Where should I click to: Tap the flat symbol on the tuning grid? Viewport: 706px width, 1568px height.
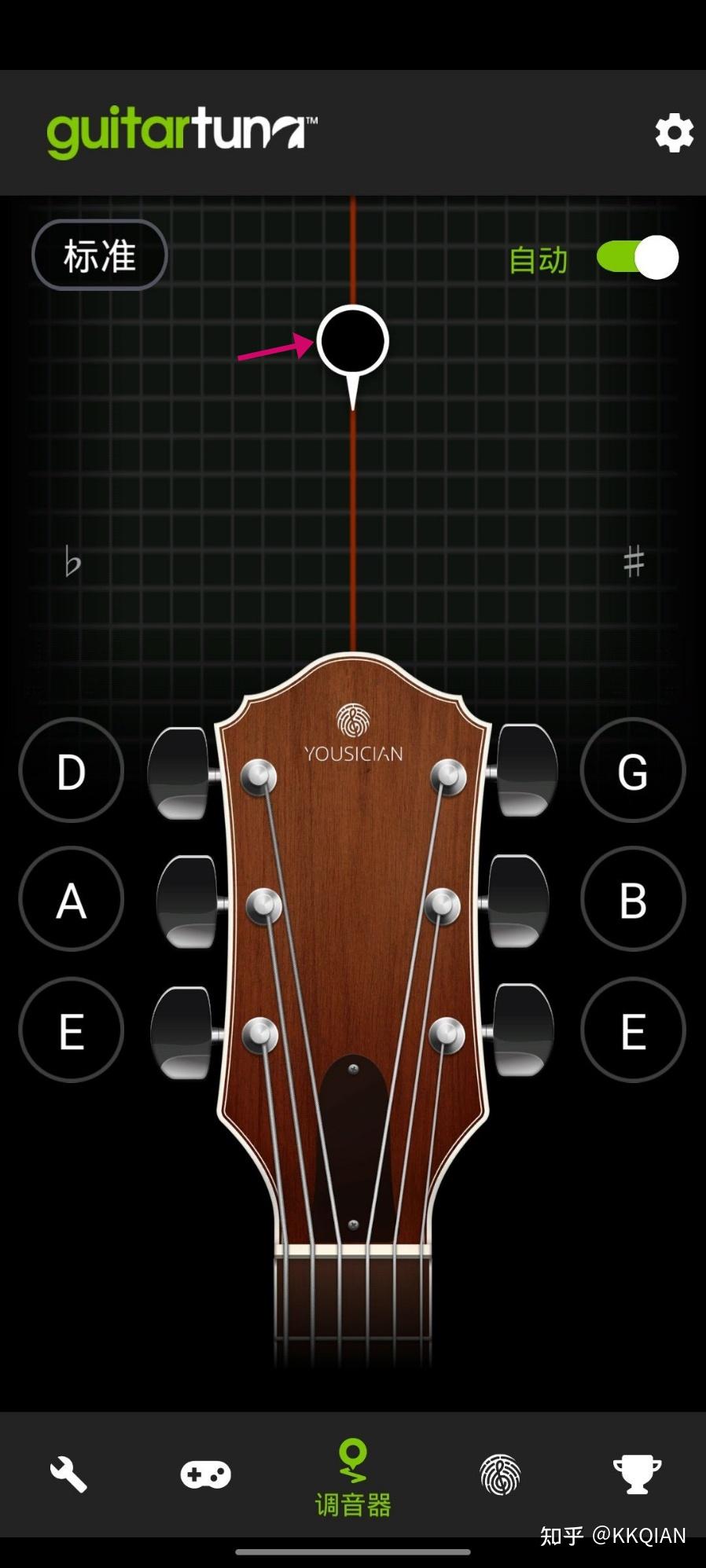pos(72,563)
